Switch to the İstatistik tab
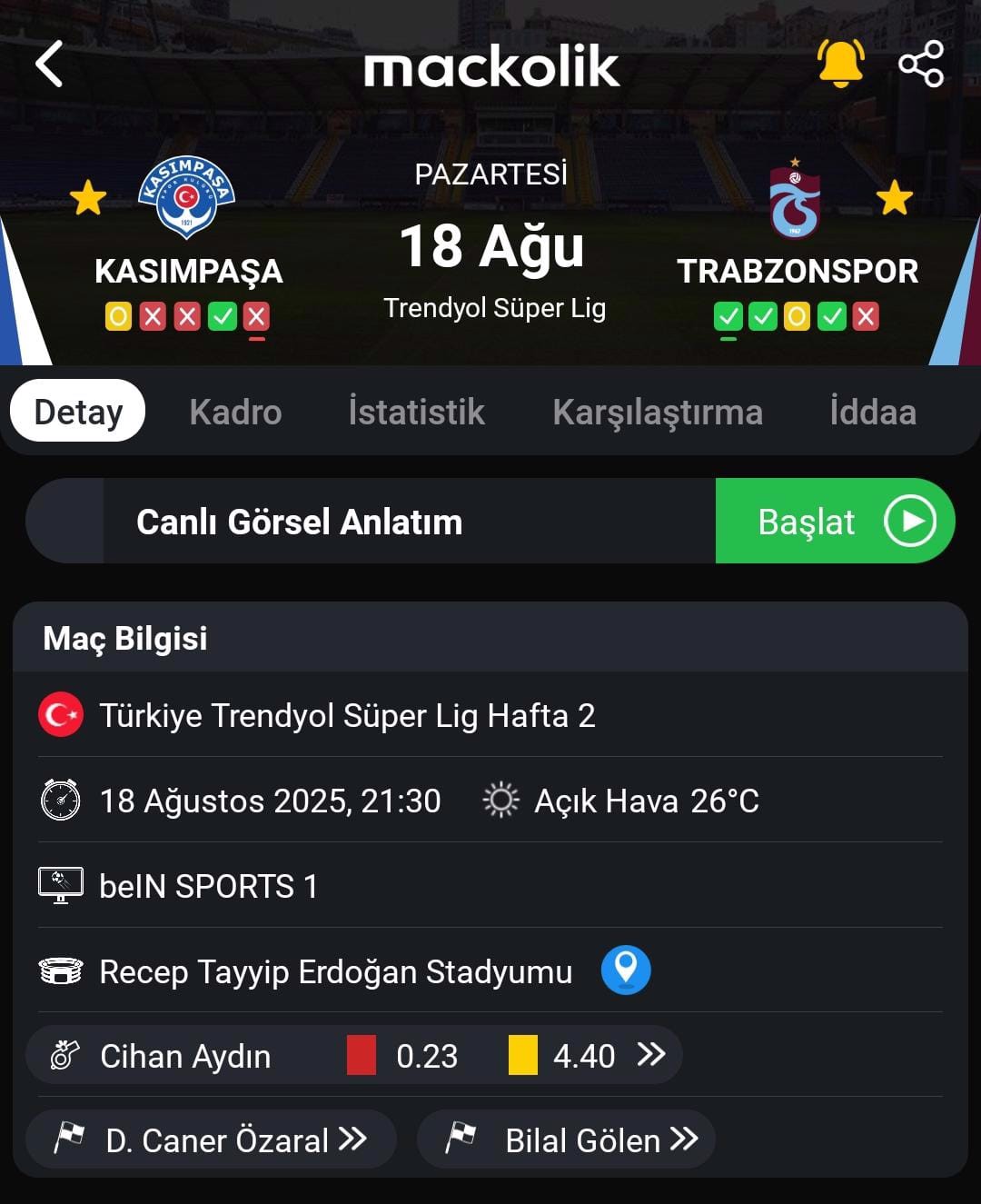 pos(416,412)
